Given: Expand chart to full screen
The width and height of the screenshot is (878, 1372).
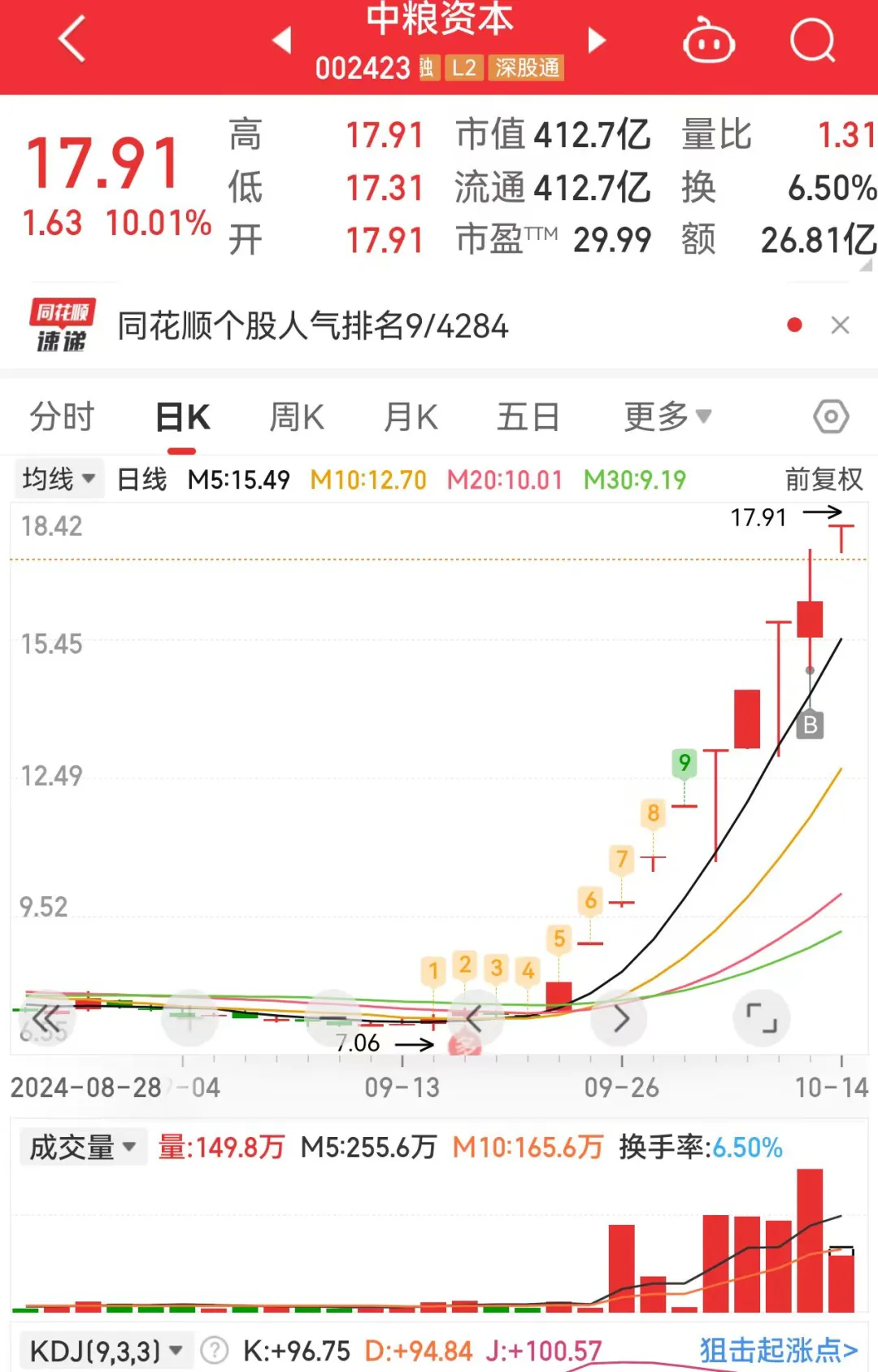Looking at the screenshot, I should pyautogui.click(x=761, y=1018).
